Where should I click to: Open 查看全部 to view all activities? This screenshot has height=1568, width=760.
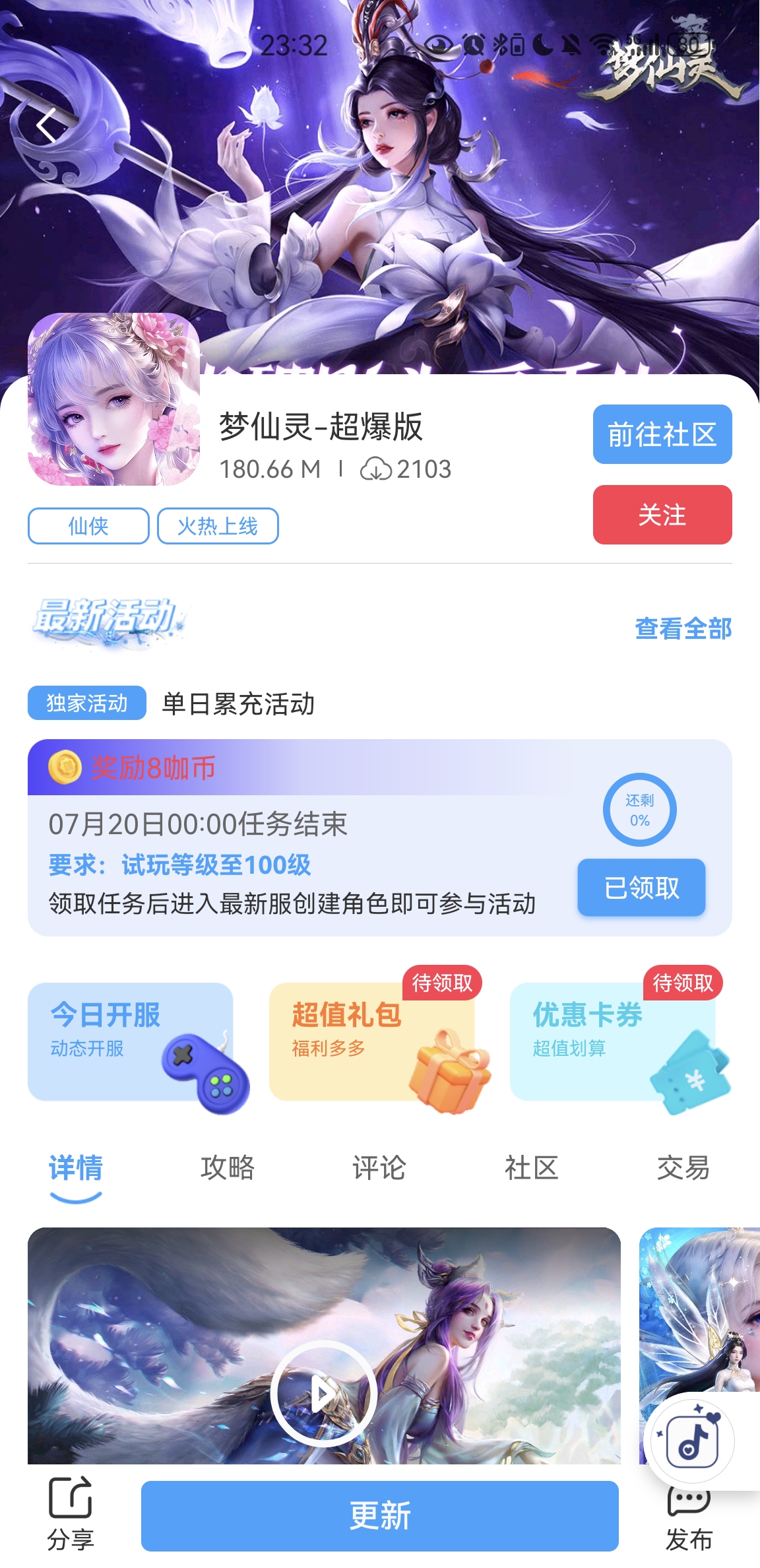coord(683,628)
